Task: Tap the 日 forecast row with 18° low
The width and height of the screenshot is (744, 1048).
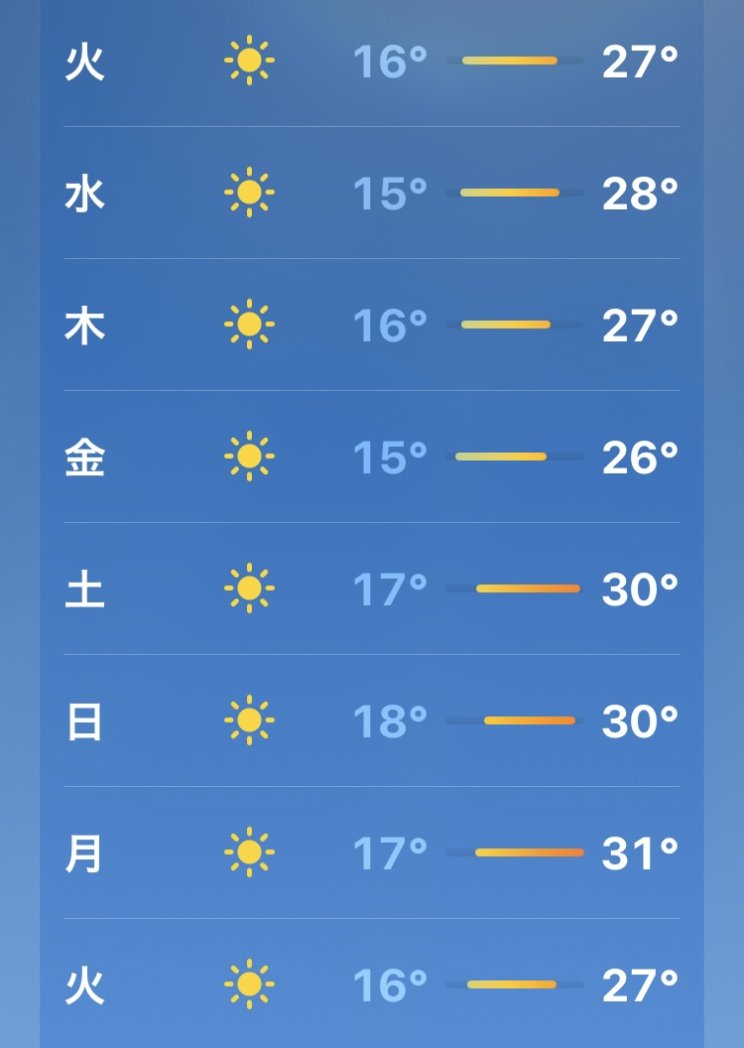Action: pos(372,721)
